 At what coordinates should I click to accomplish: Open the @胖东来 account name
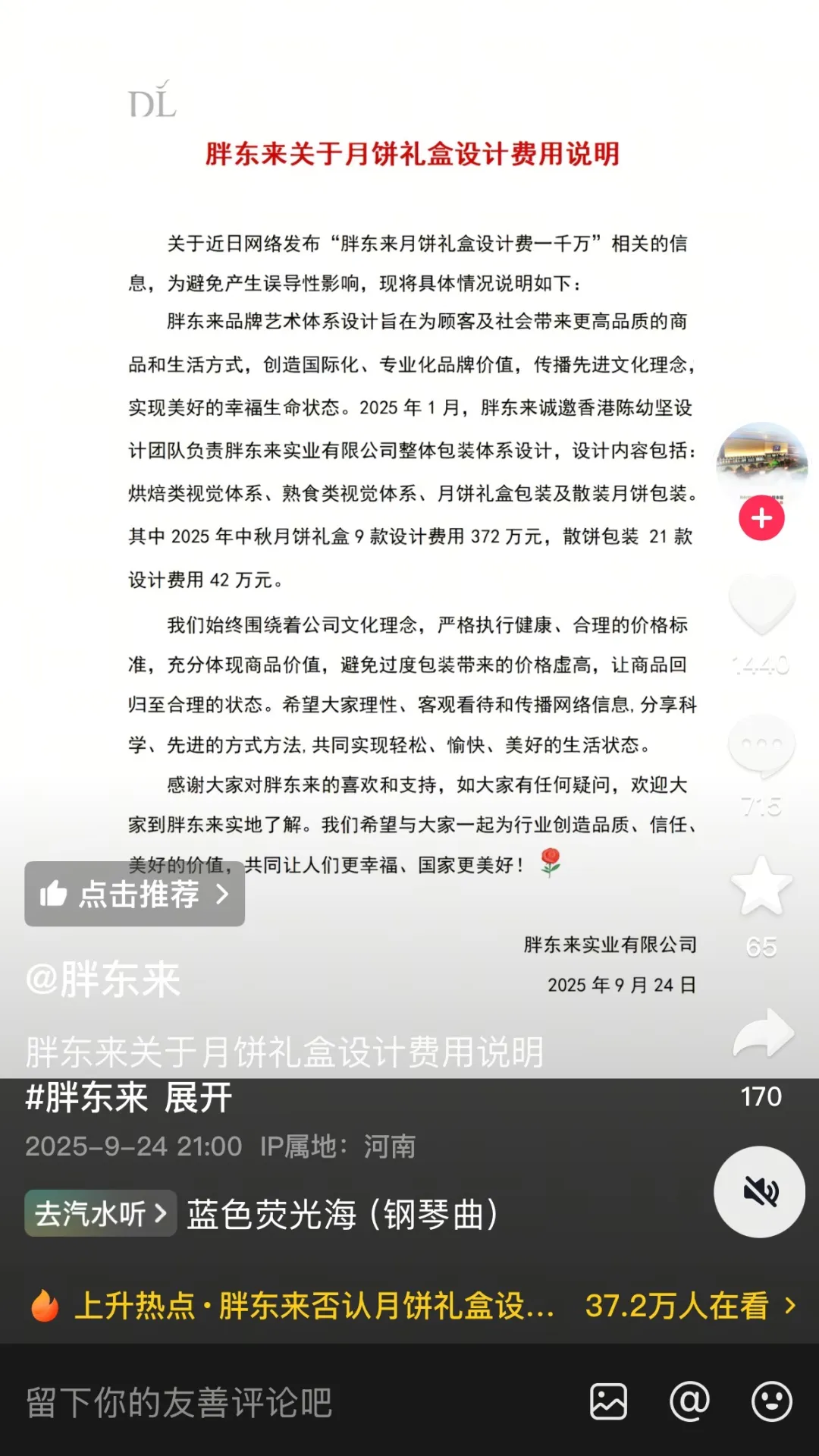click(x=103, y=980)
